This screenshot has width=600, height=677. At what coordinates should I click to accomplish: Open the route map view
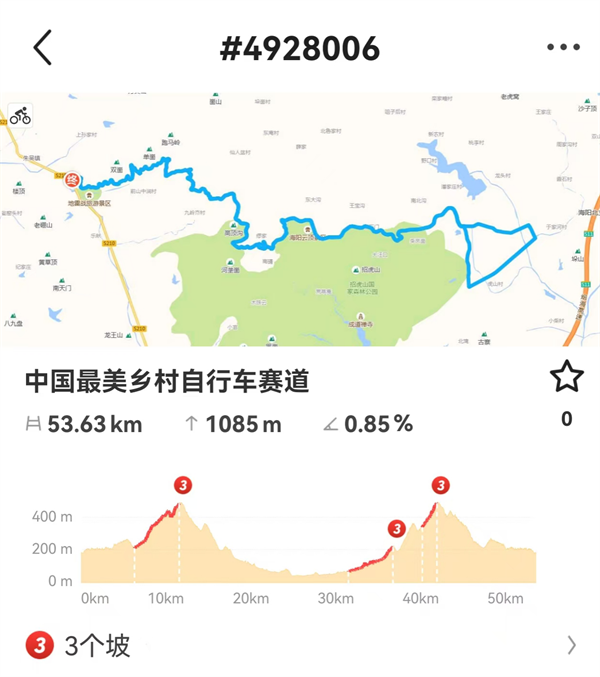coord(300,230)
